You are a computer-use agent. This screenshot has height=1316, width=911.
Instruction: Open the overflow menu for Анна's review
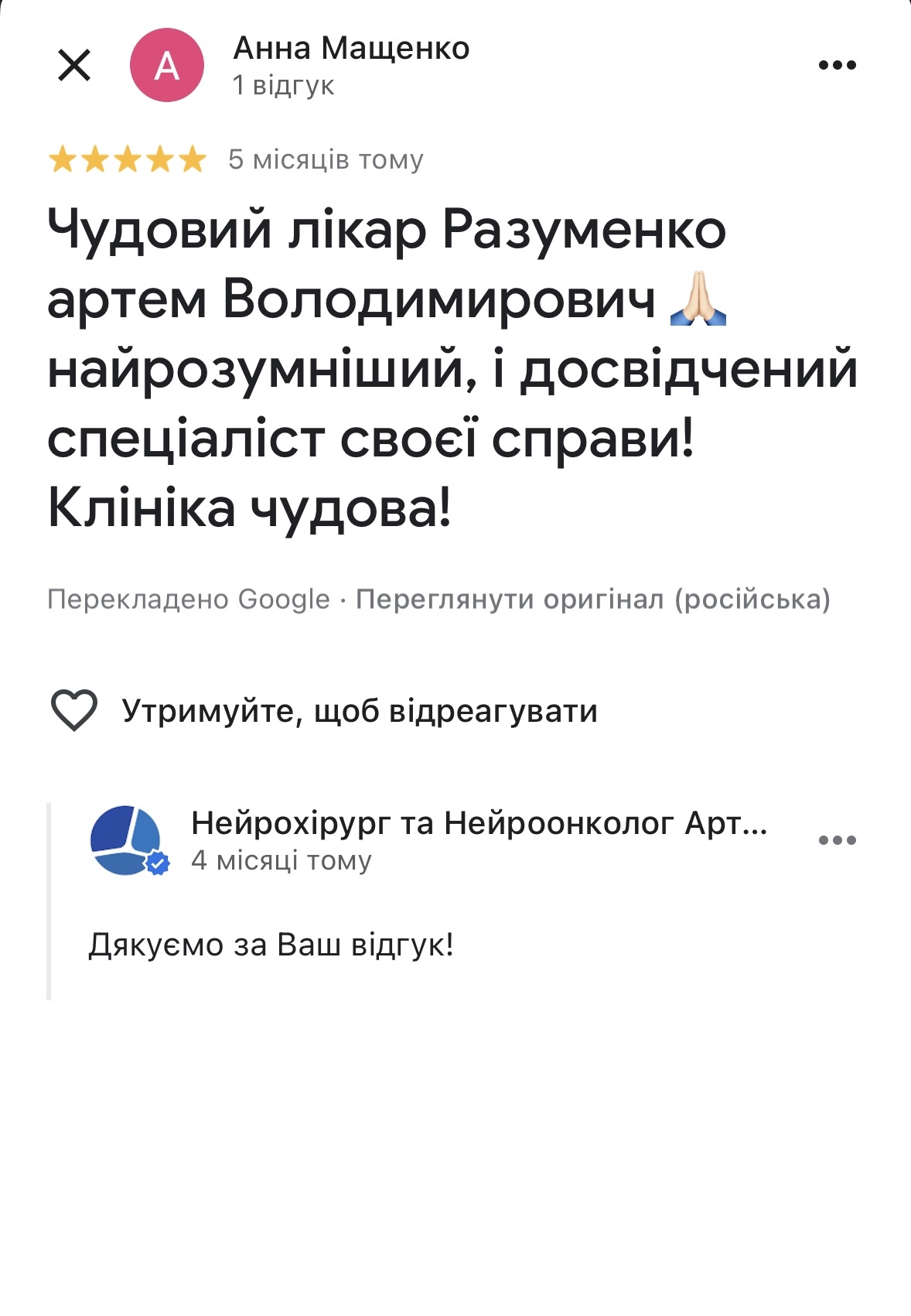[x=838, y=65]
